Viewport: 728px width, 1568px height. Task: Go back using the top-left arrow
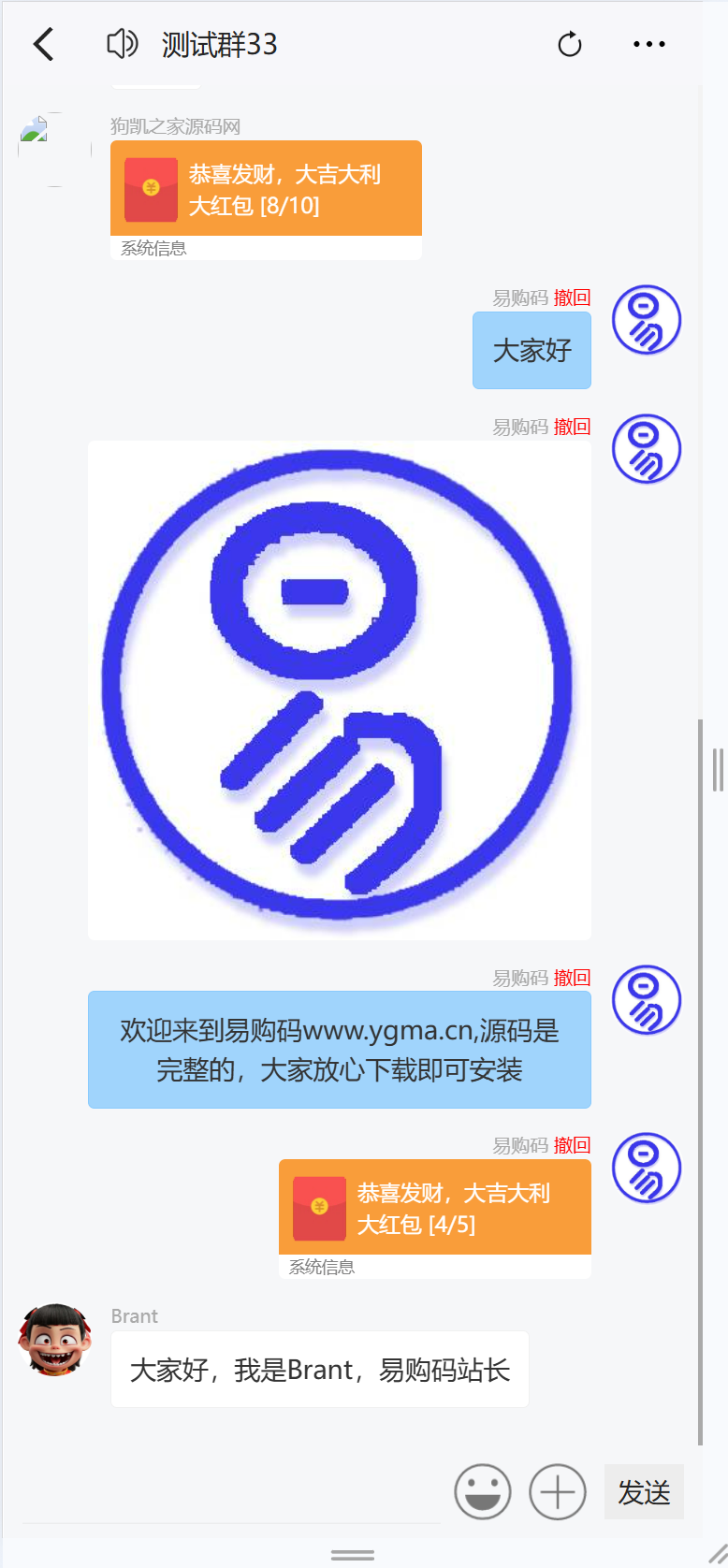[x=44, y=44]
